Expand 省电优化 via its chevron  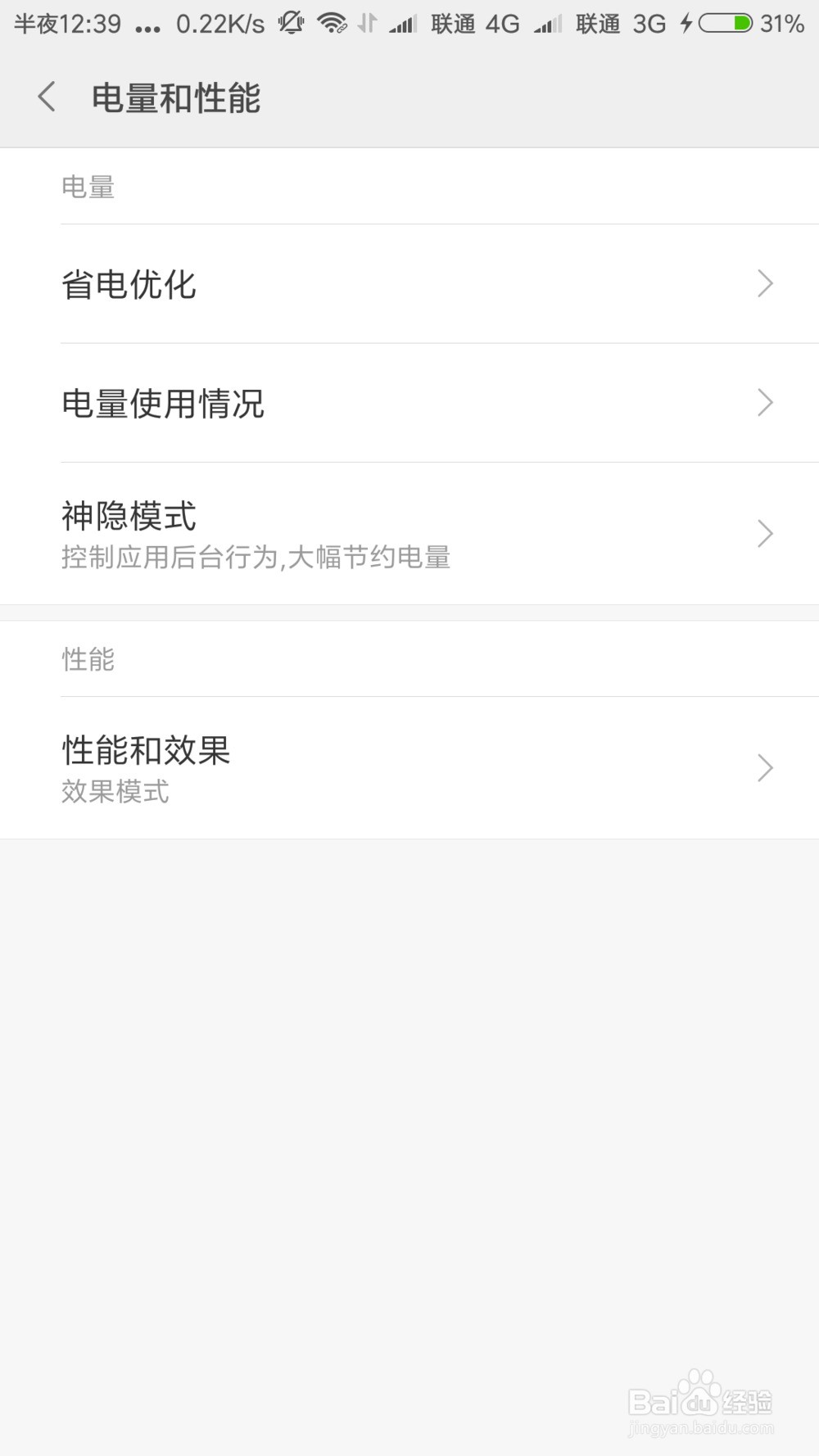tap(765, 283)
